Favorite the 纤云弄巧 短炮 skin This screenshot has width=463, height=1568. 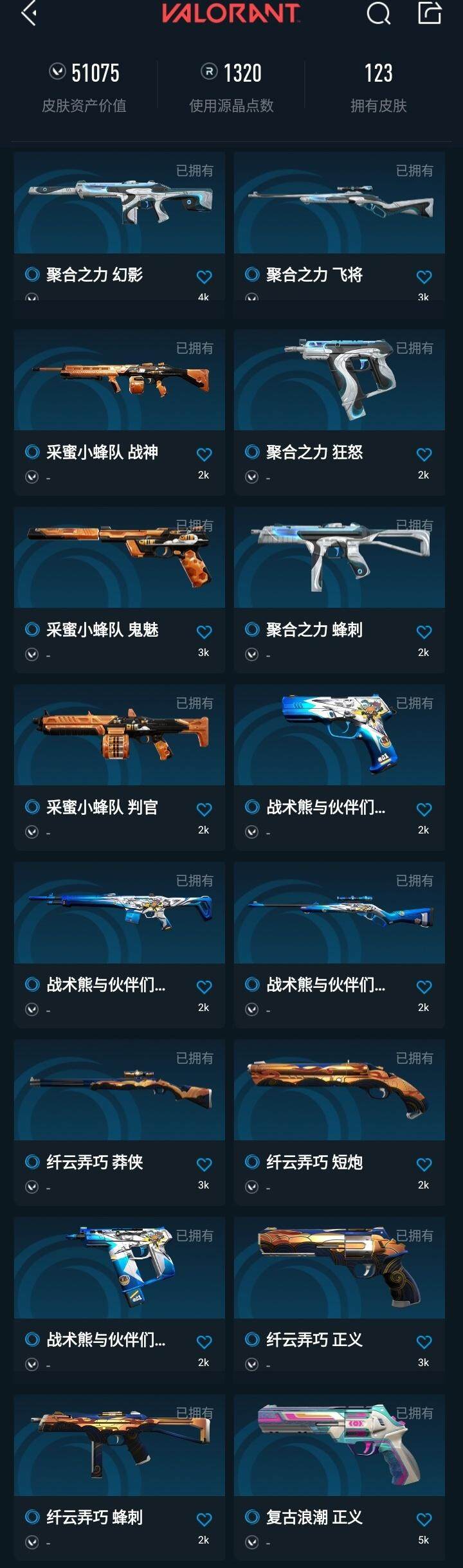(x=424, y=1165)
